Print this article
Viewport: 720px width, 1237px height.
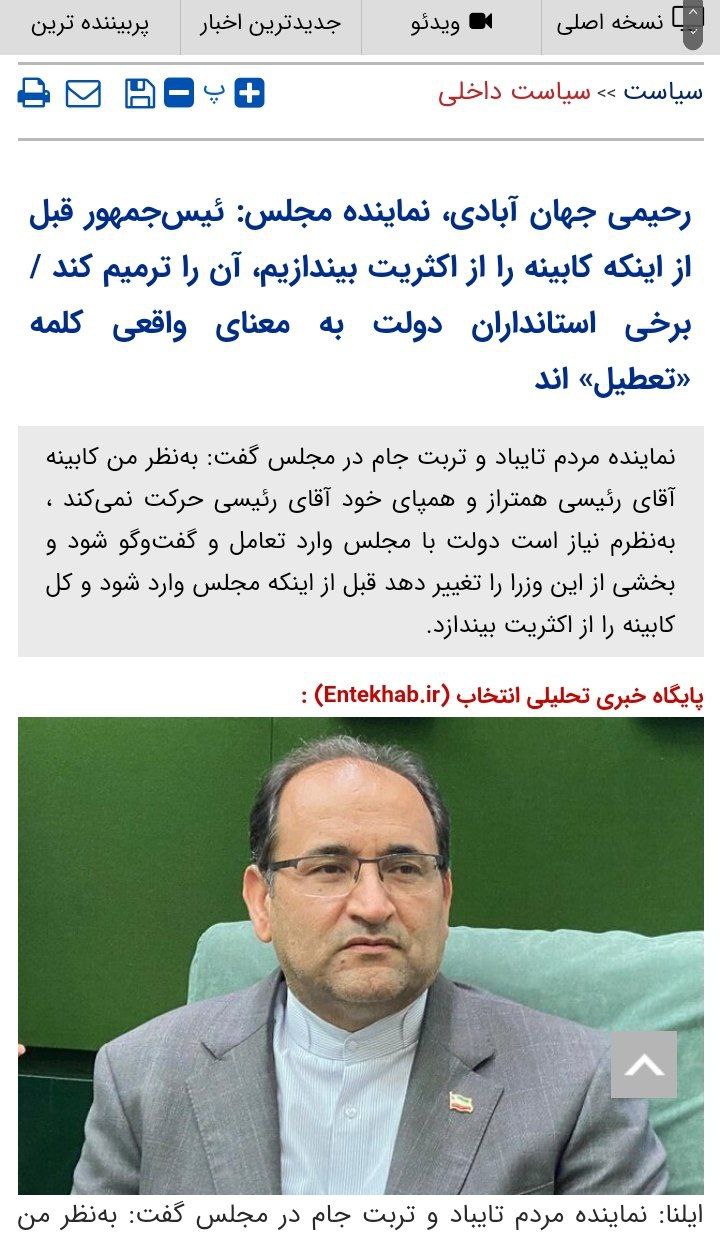click(34, 94)
